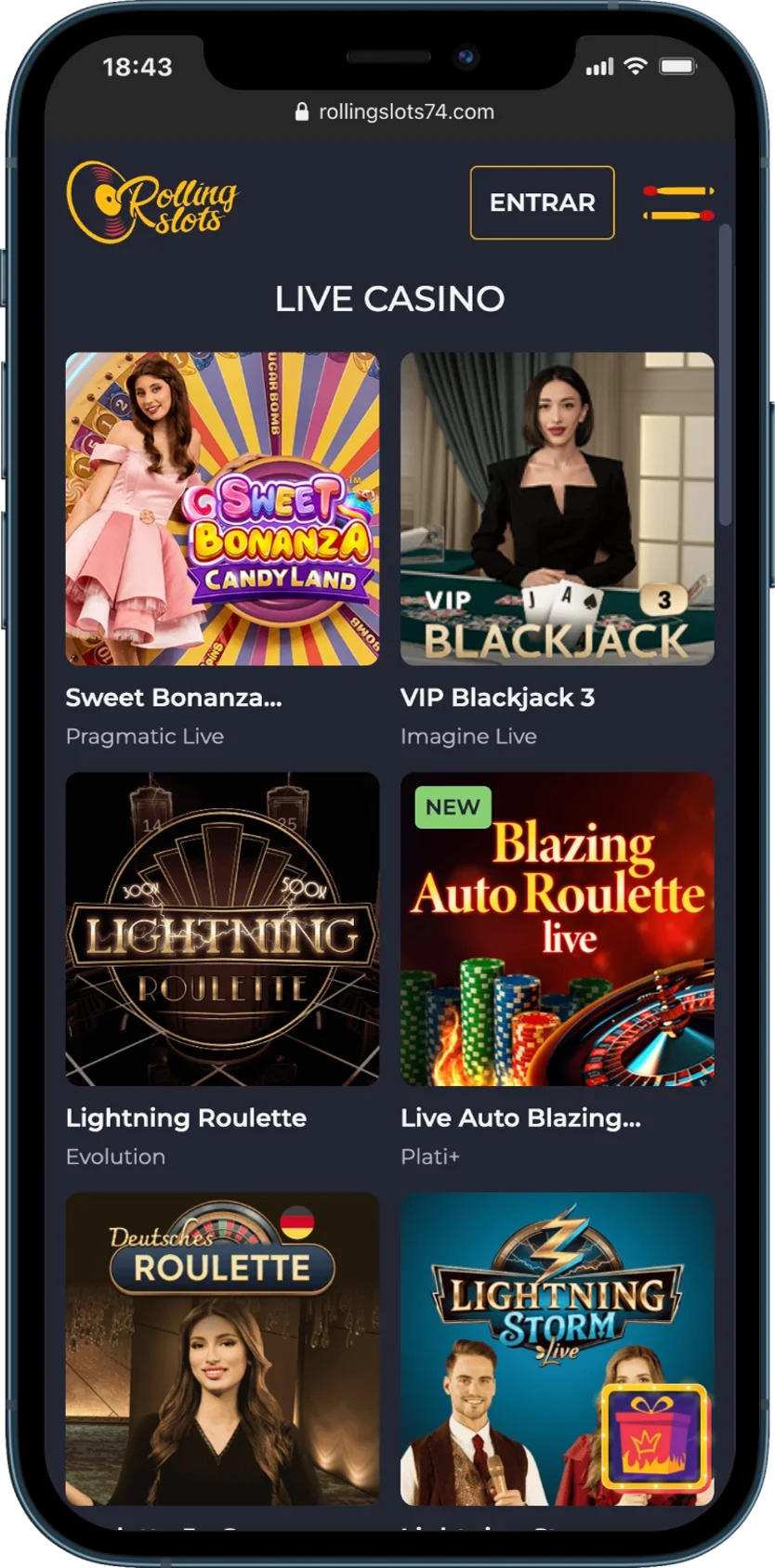
Task: Tap the NEW badge on Blazing Auto Roulette
Action: pyautogui.click(x=452, y=807)
